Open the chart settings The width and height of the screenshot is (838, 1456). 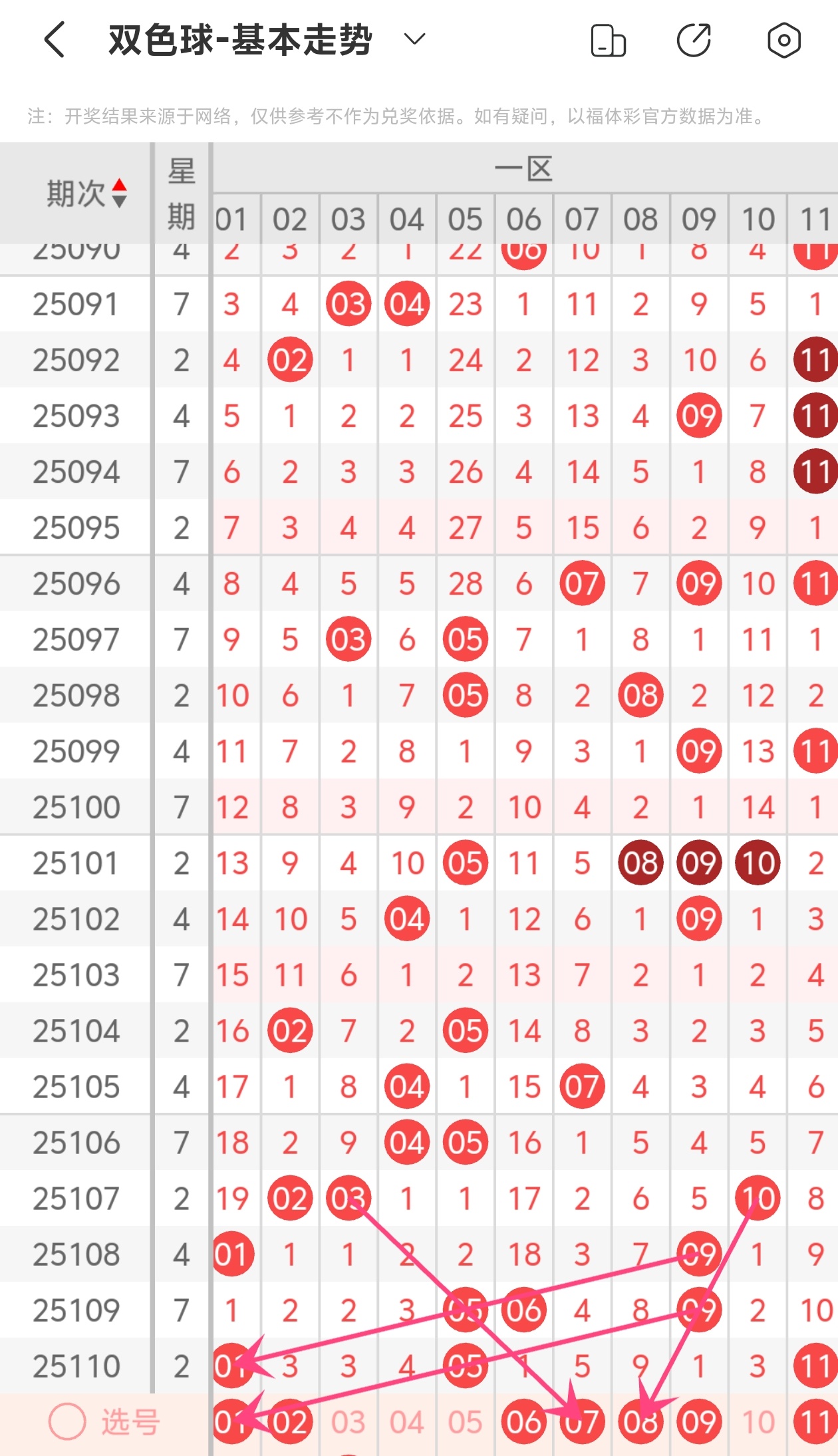coord(783,41)
